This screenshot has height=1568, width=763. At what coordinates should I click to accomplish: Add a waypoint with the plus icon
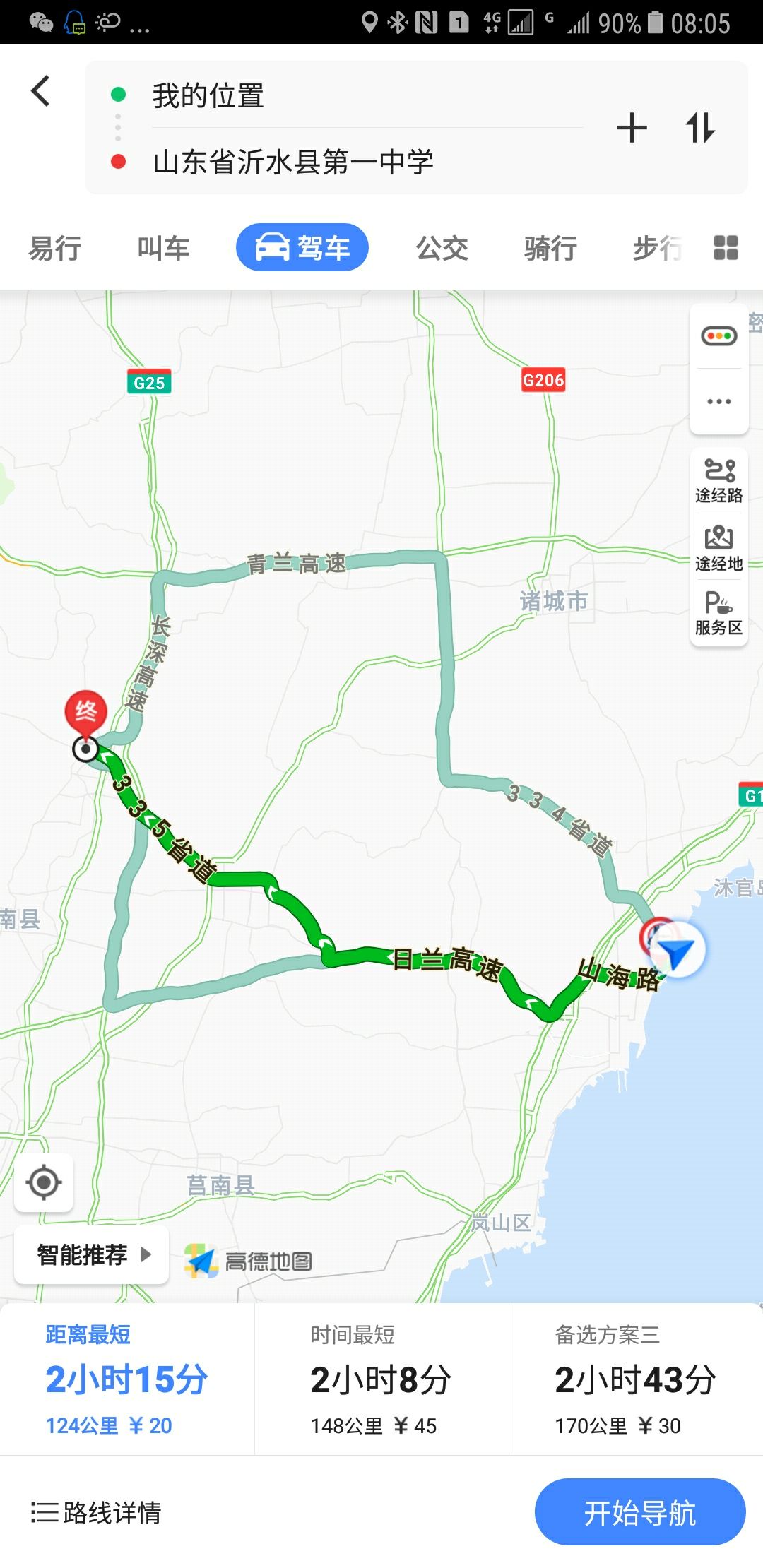[x=632, y=129]
